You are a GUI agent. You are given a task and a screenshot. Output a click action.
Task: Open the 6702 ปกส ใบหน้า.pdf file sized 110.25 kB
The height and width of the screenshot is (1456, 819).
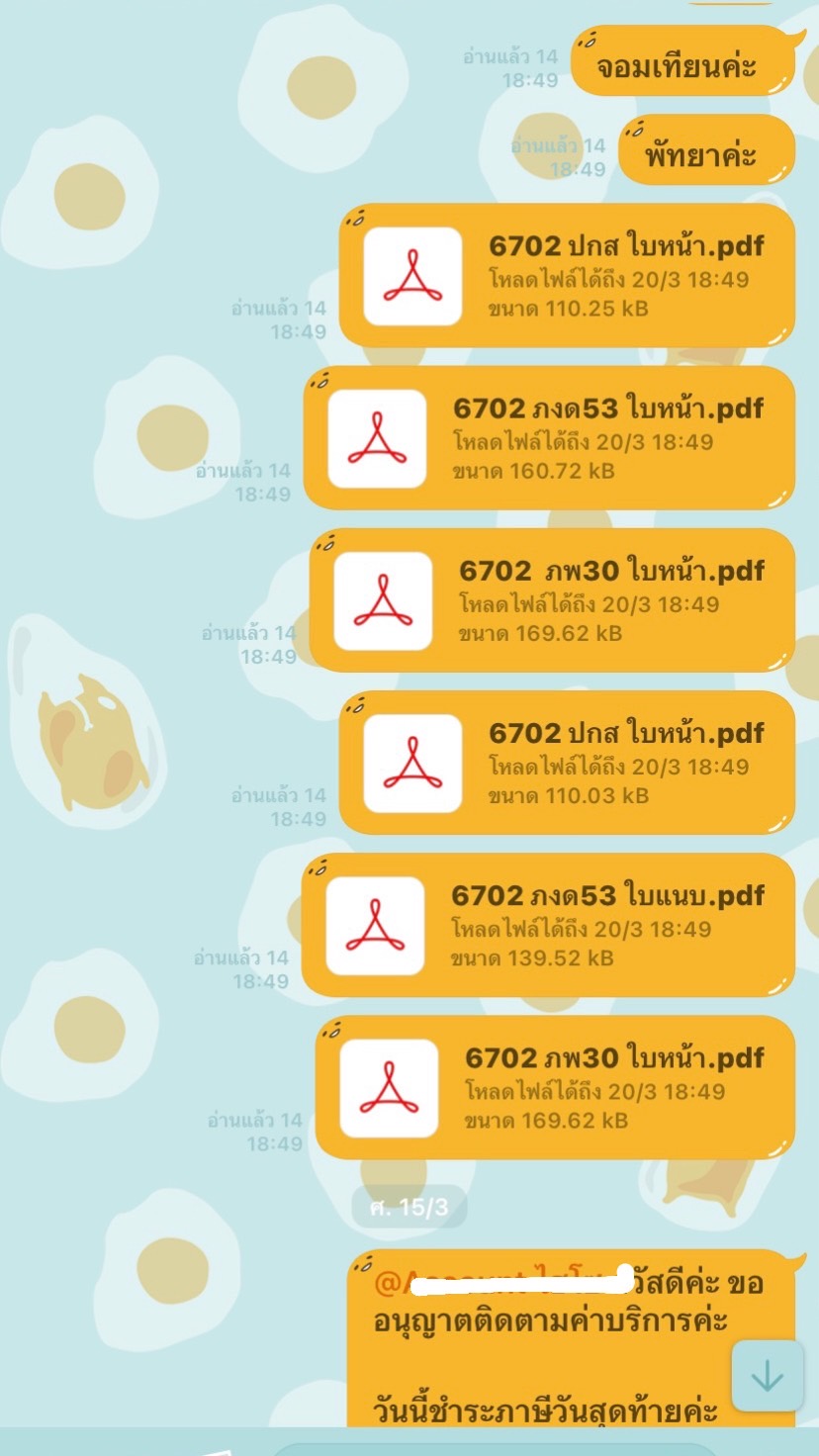click(x=568, y=276)
